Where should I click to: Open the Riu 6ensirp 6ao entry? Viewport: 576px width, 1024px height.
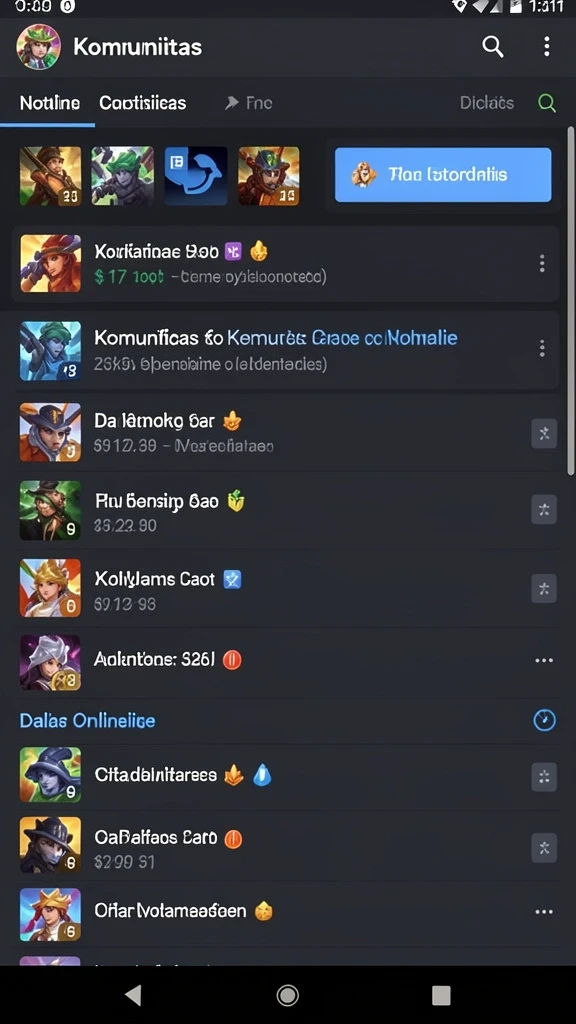[287, 511]
